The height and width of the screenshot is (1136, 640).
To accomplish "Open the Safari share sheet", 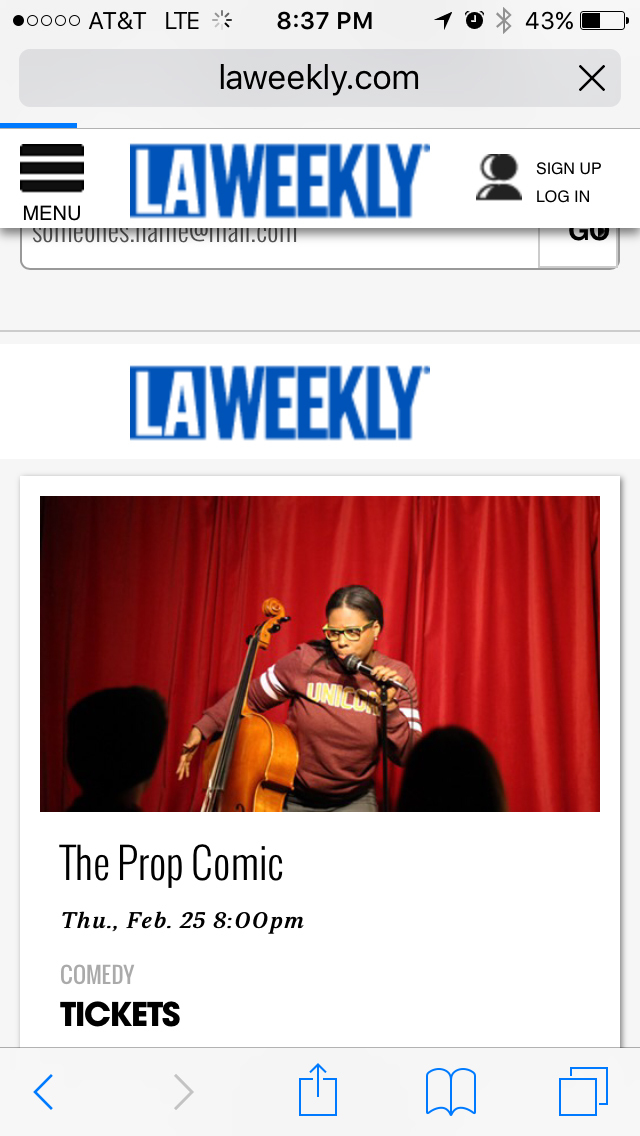I will pos(318,1089).
